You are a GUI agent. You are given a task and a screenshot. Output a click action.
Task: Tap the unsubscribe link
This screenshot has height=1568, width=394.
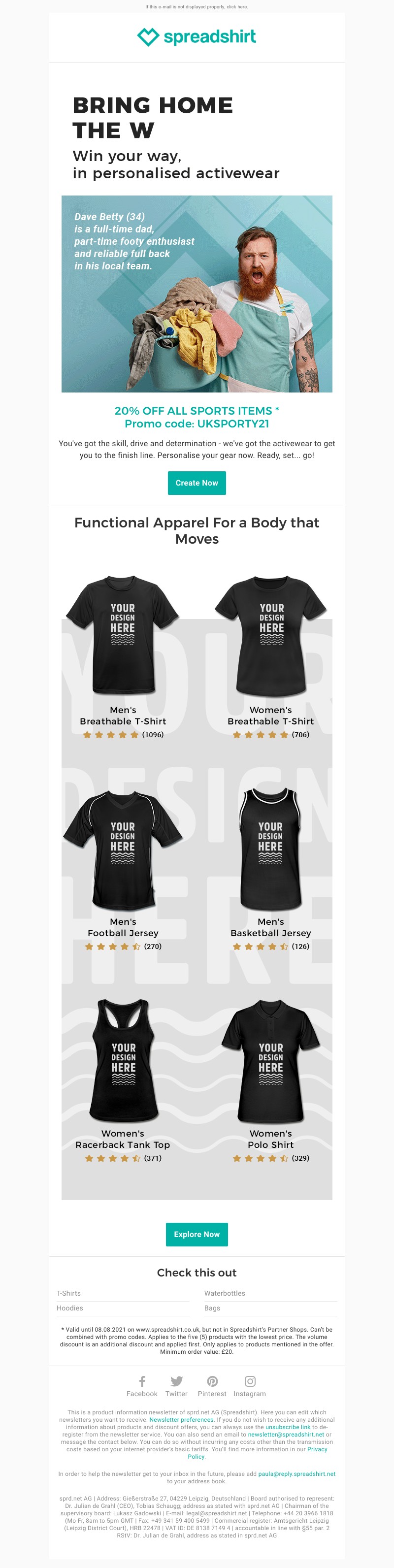288,1427
